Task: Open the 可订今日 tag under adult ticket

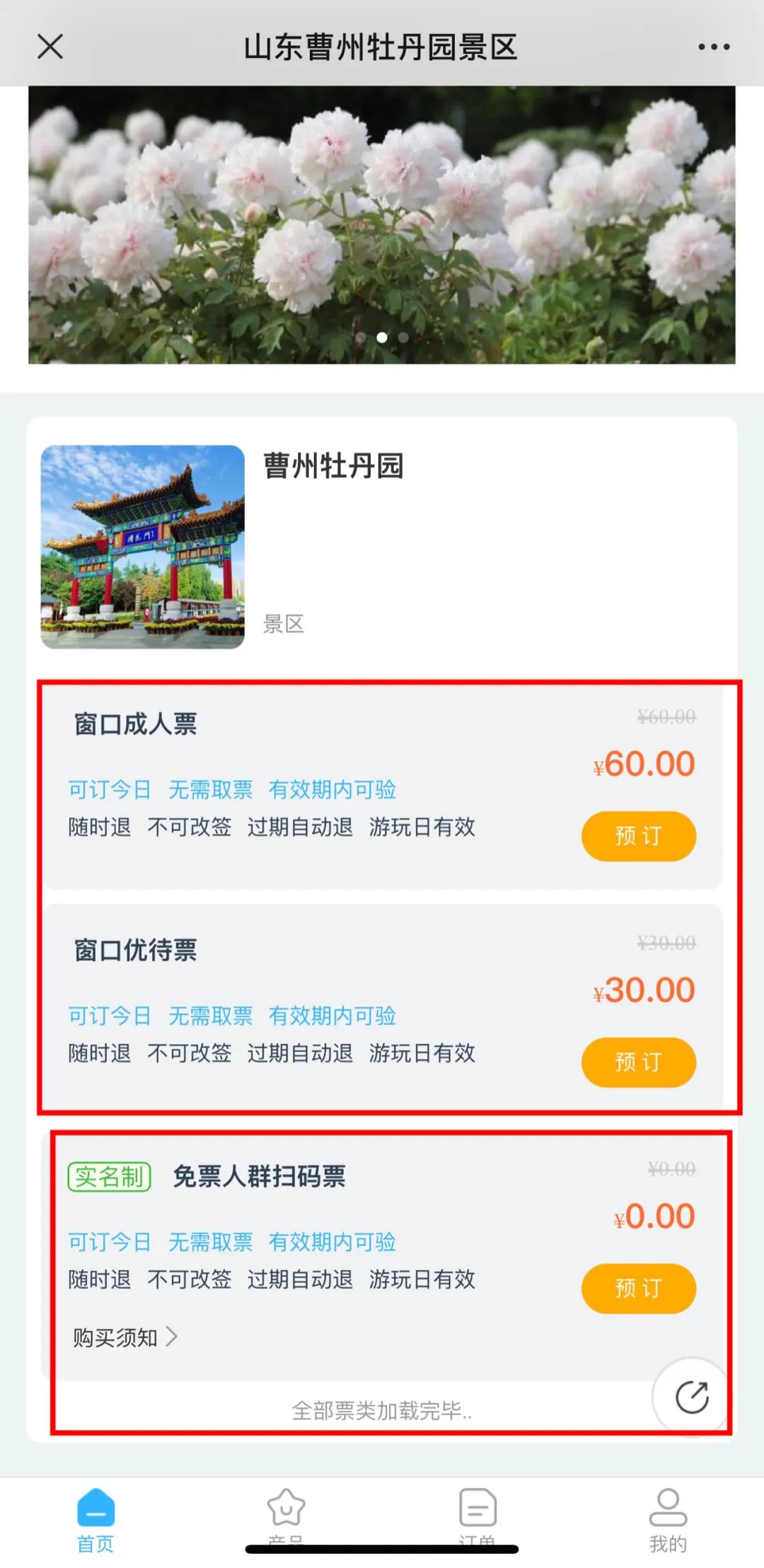Action: tap(110, 790)
